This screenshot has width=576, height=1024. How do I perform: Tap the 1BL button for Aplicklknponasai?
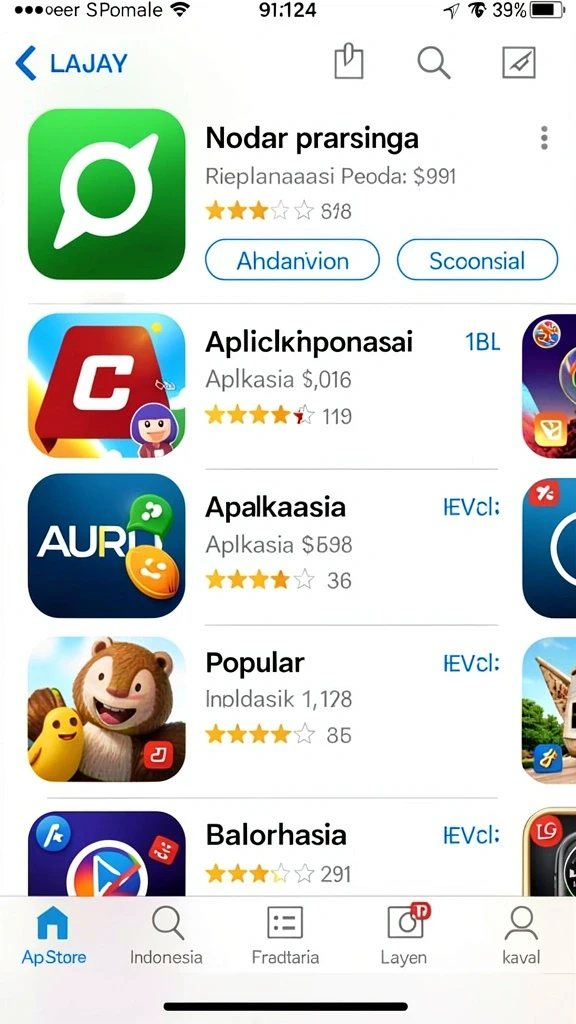483,342
